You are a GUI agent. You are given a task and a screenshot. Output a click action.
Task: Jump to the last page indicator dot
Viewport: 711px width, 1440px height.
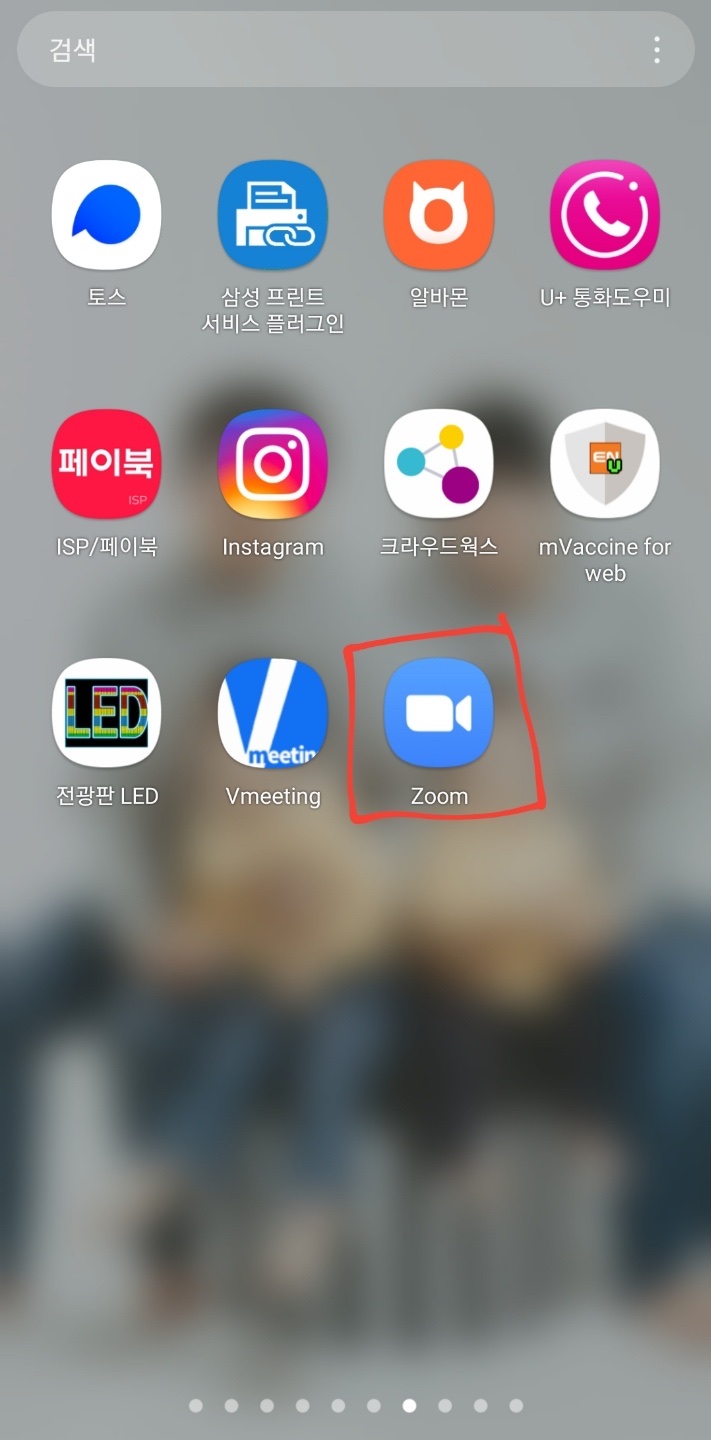(x=516, y=1405)
